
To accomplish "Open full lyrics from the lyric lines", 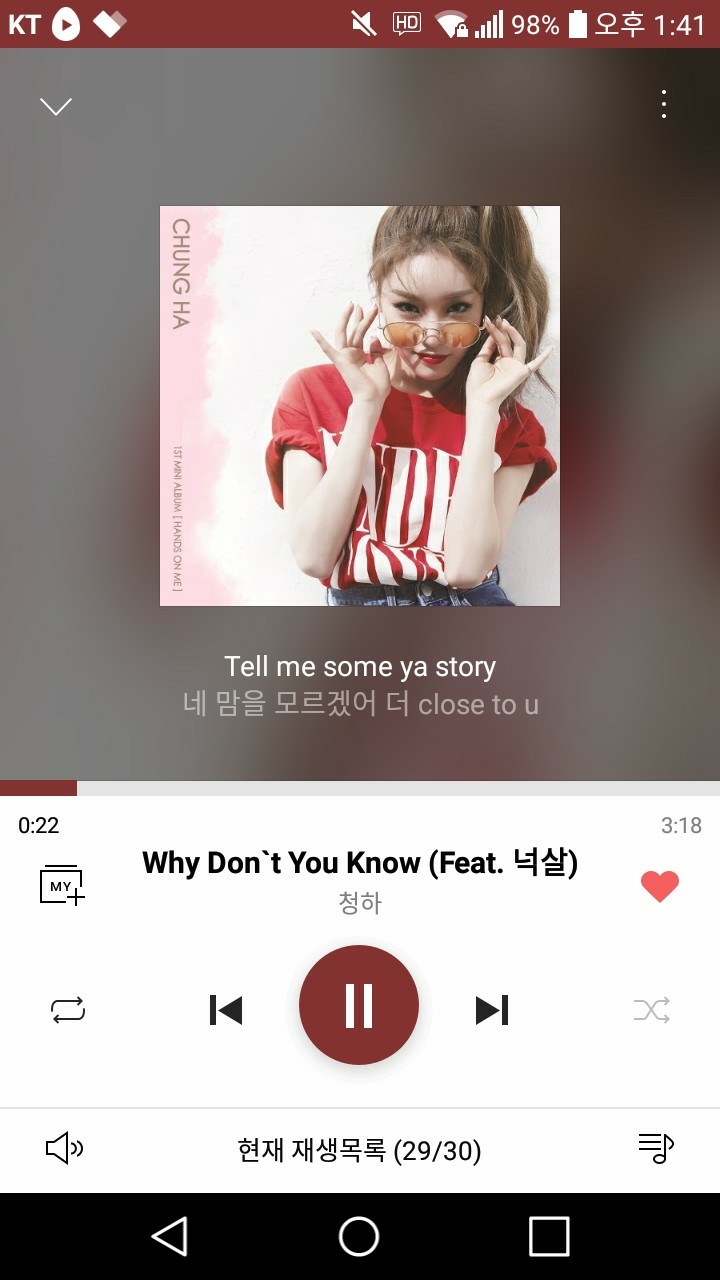I will pos(360,685).
